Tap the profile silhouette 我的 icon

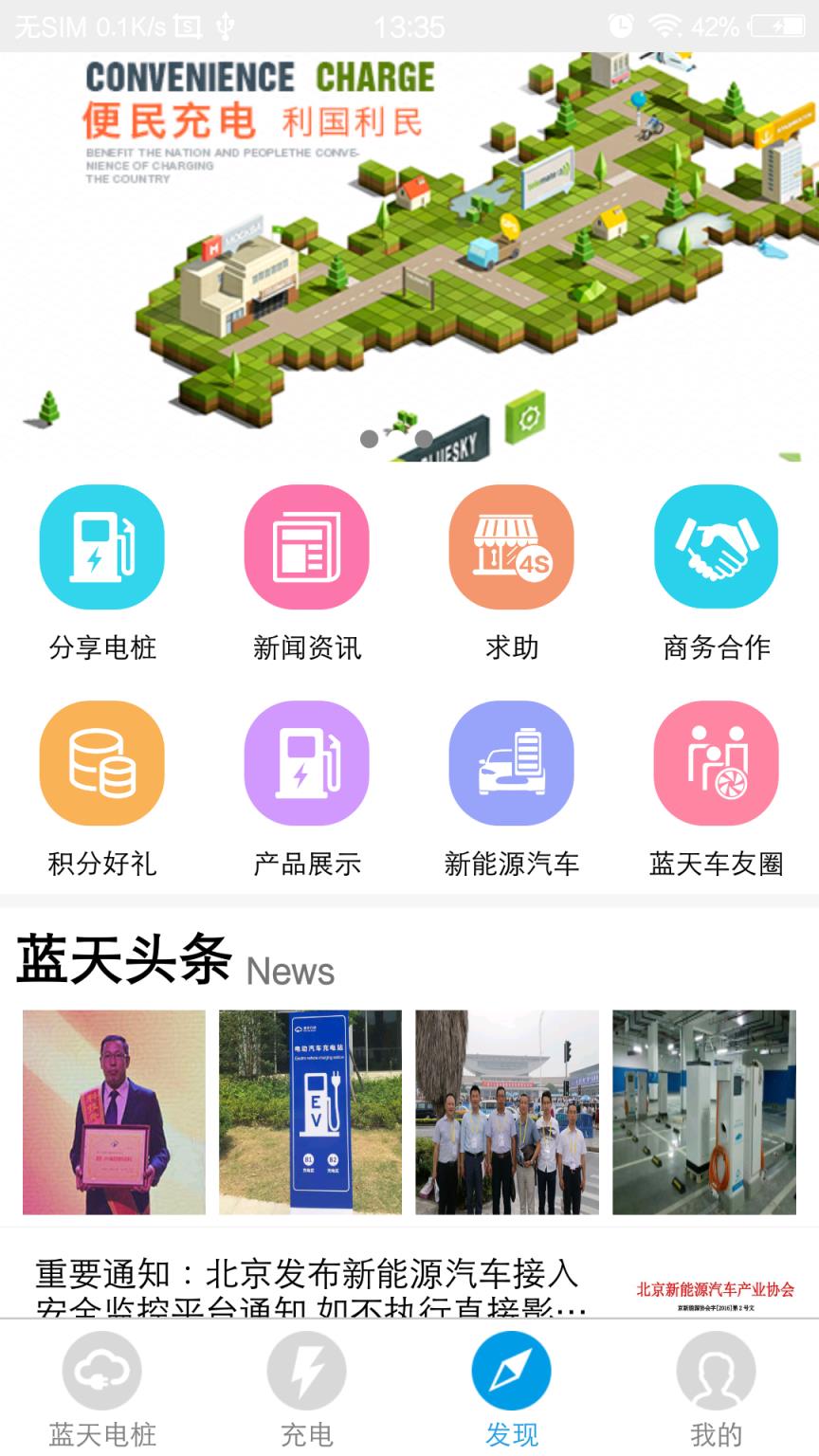click(x=716, y=1370)
